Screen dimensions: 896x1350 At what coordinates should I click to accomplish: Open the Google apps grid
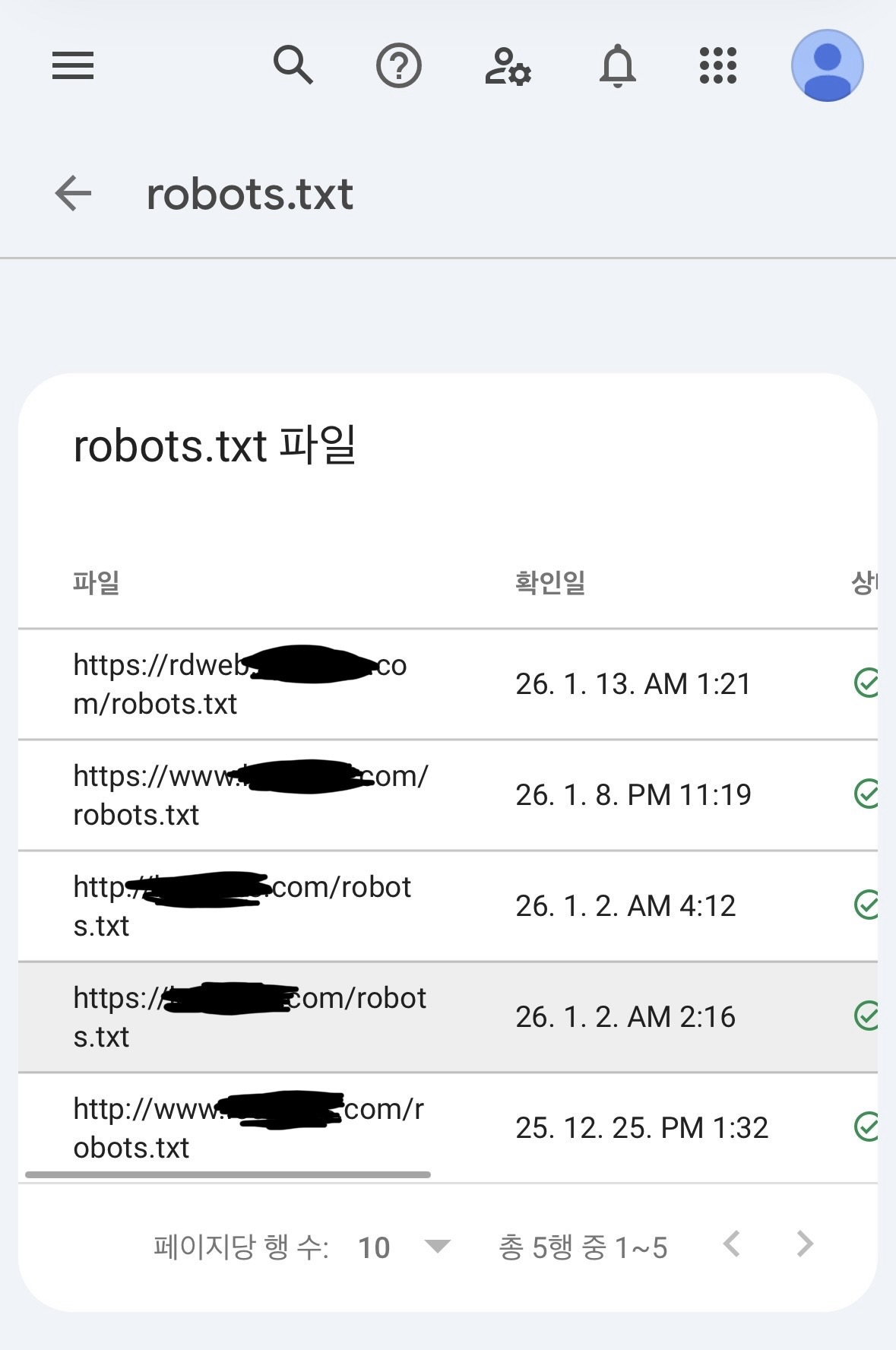718,65
